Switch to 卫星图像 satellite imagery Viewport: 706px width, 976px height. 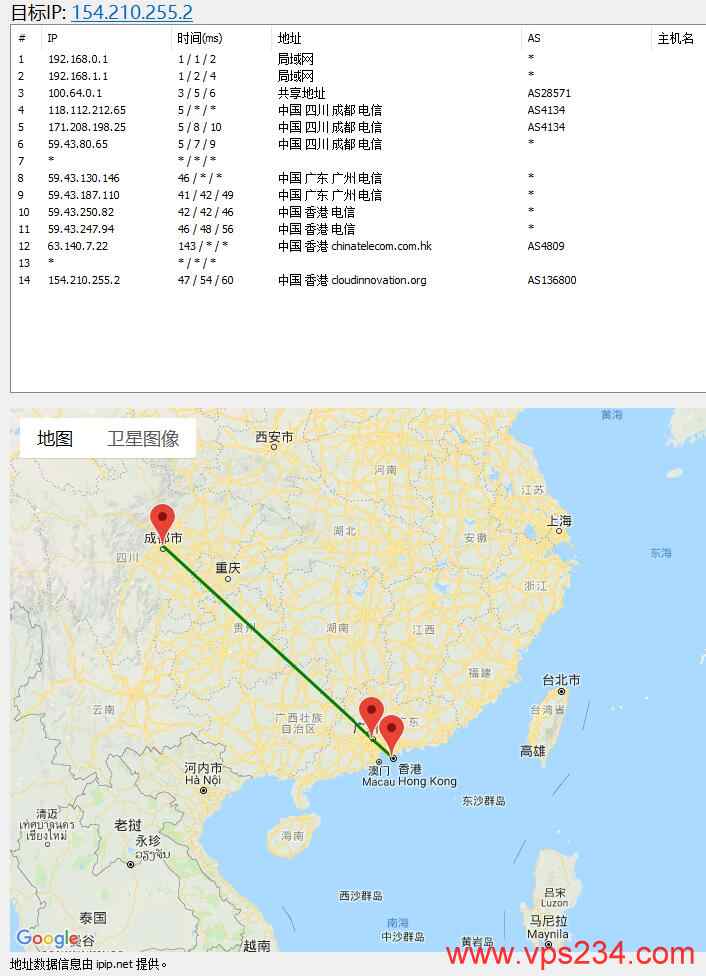(x=143, y=438)
